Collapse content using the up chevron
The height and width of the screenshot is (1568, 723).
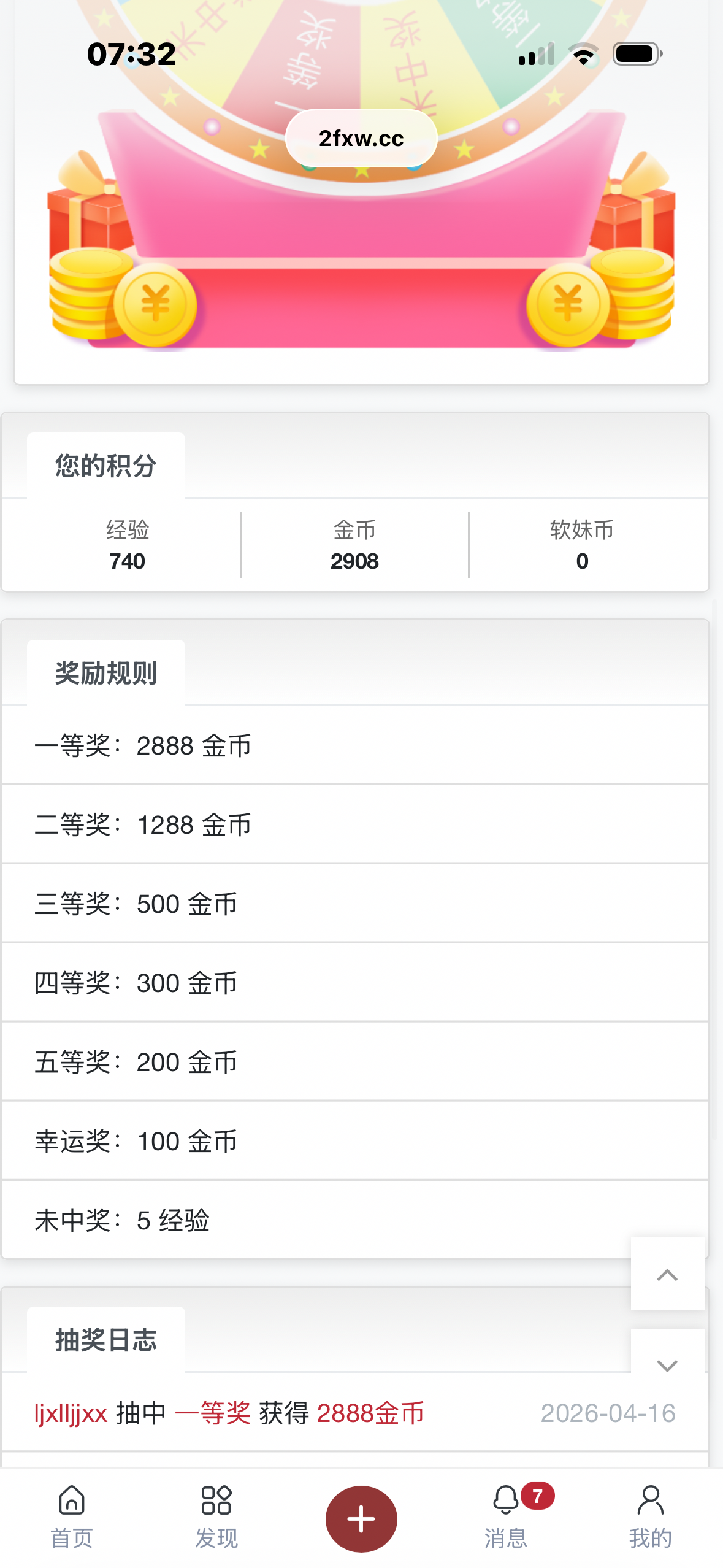pyautogui.click(x=666, y=1273)
